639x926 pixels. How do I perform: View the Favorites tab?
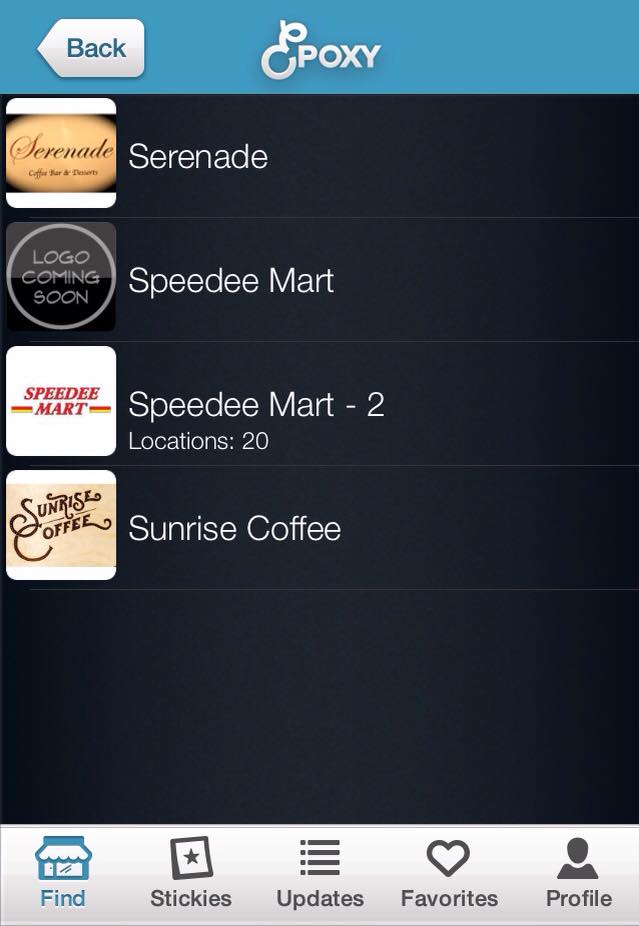pyautogui.click(x=448, y=874)
